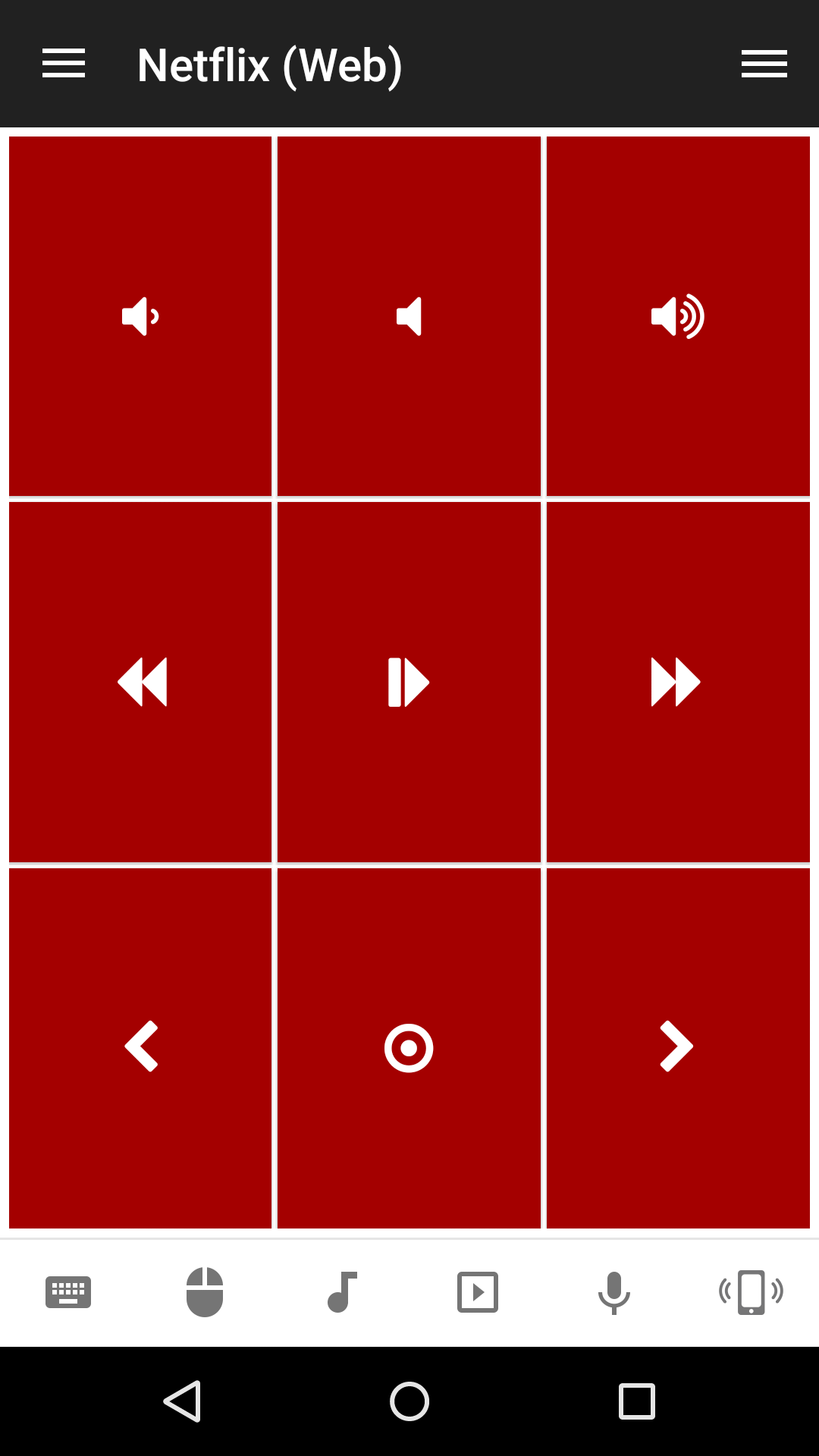Open the media player remote
This screenshot has height=1456, width=819.
point(478,1292)
